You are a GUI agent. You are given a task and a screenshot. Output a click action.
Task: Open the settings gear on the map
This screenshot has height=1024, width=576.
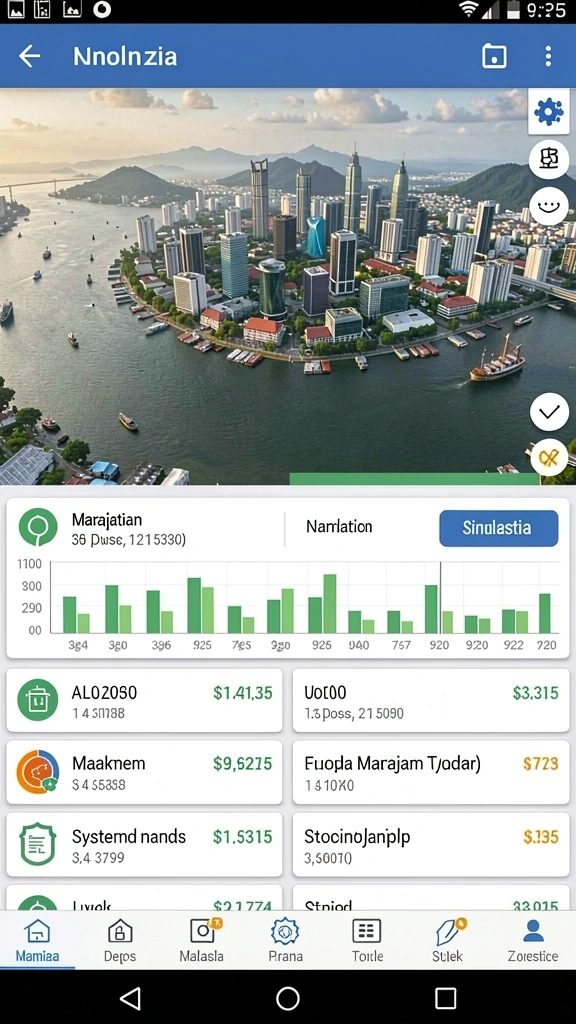point(549,112)
